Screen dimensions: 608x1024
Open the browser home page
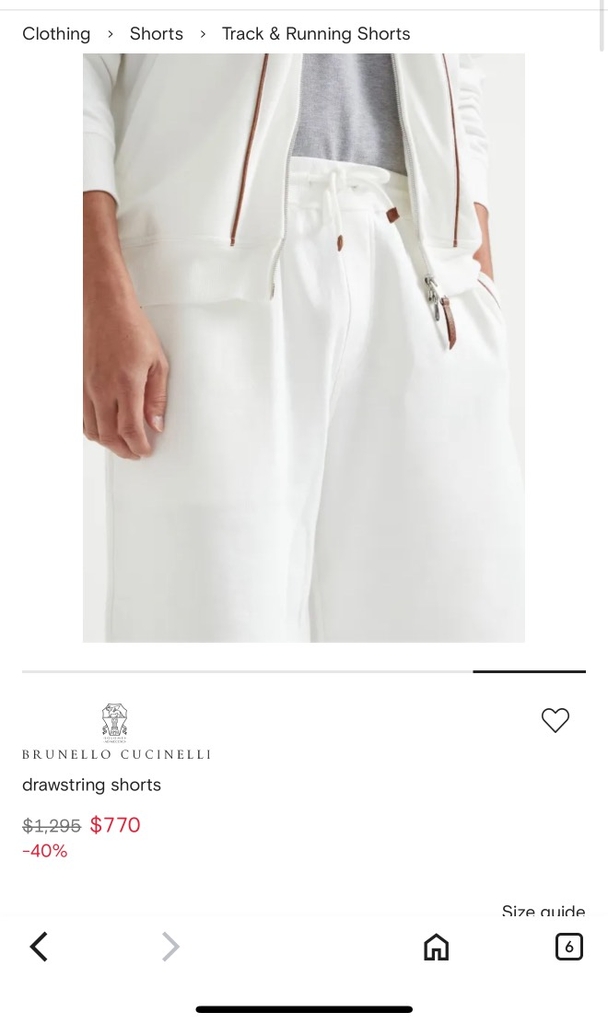pyautogui.click(x=436, y=946)
